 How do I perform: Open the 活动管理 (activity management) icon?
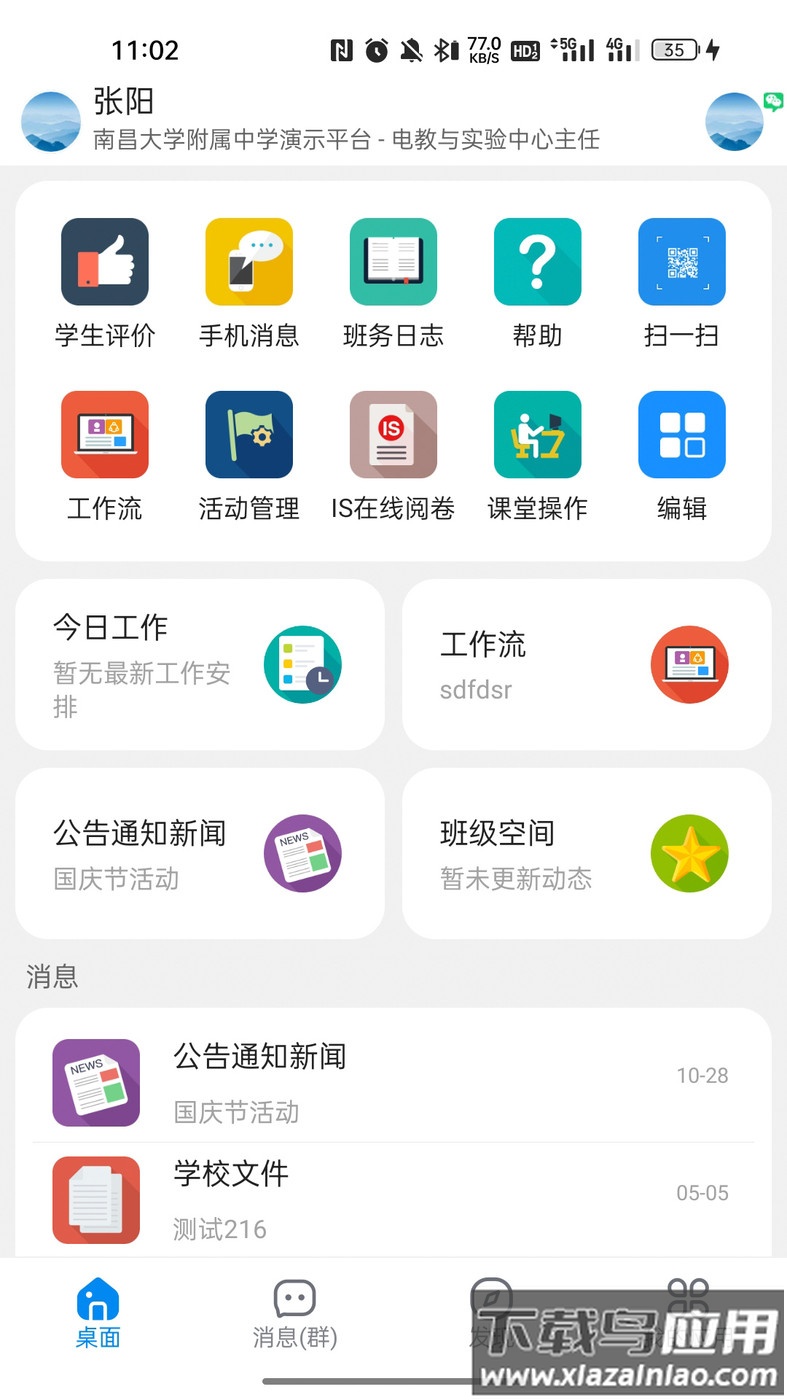(248, 434)
